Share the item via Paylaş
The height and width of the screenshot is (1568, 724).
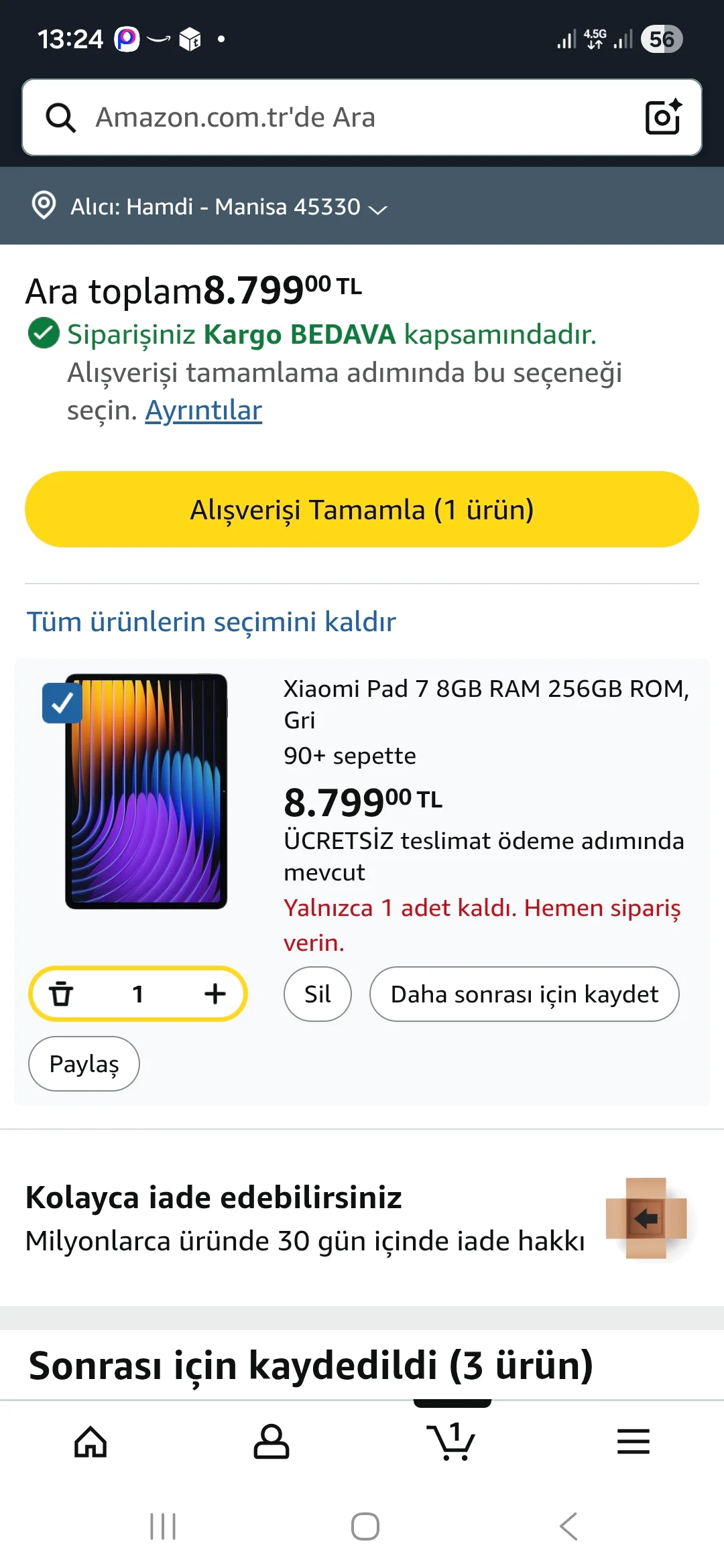point(84,1064)
